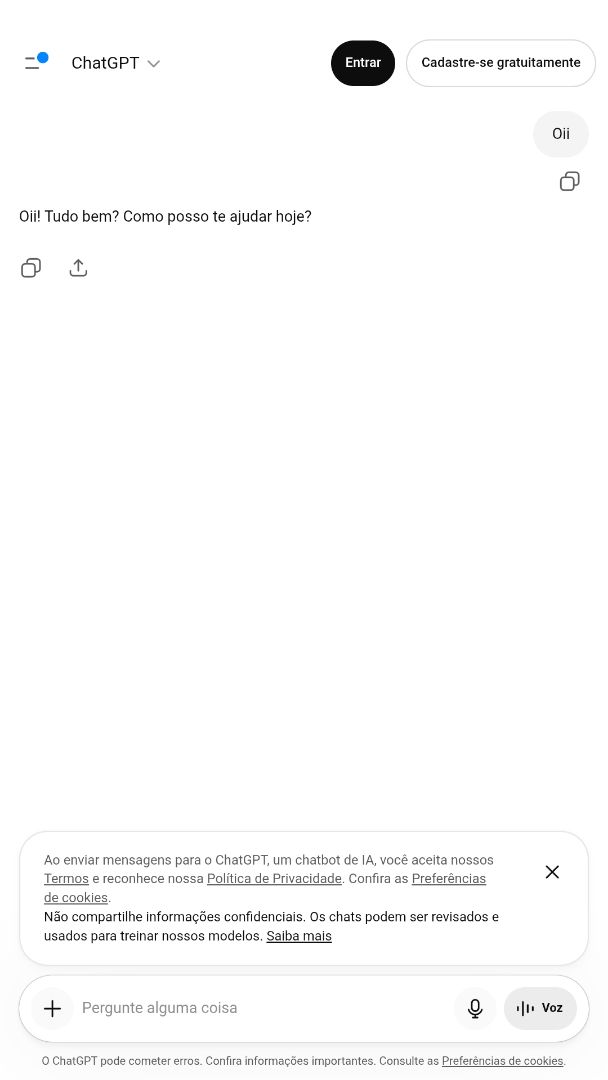
Task: Copy the "Oii" user message
Action: click(569, 181)
